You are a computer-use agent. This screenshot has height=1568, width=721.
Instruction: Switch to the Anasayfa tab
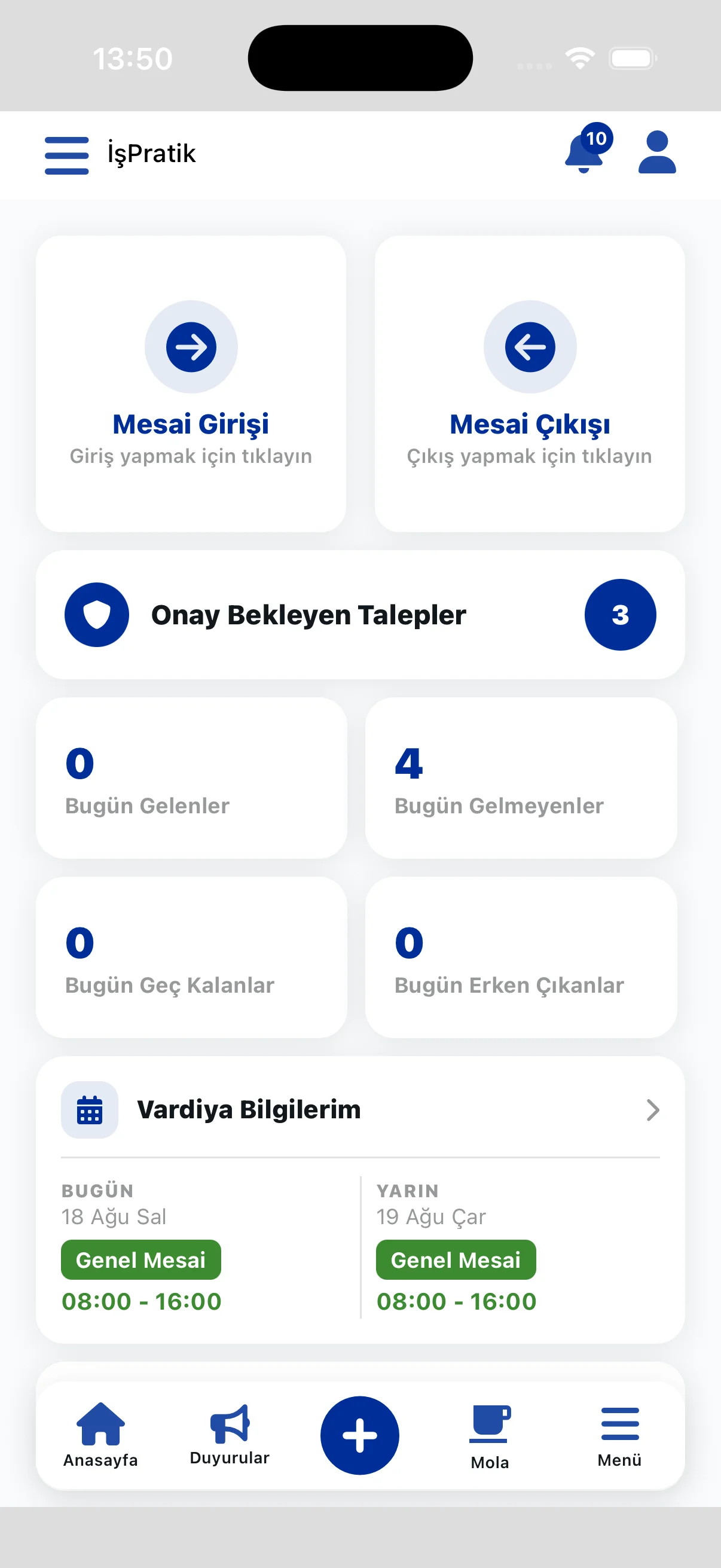click(100, 1435)
